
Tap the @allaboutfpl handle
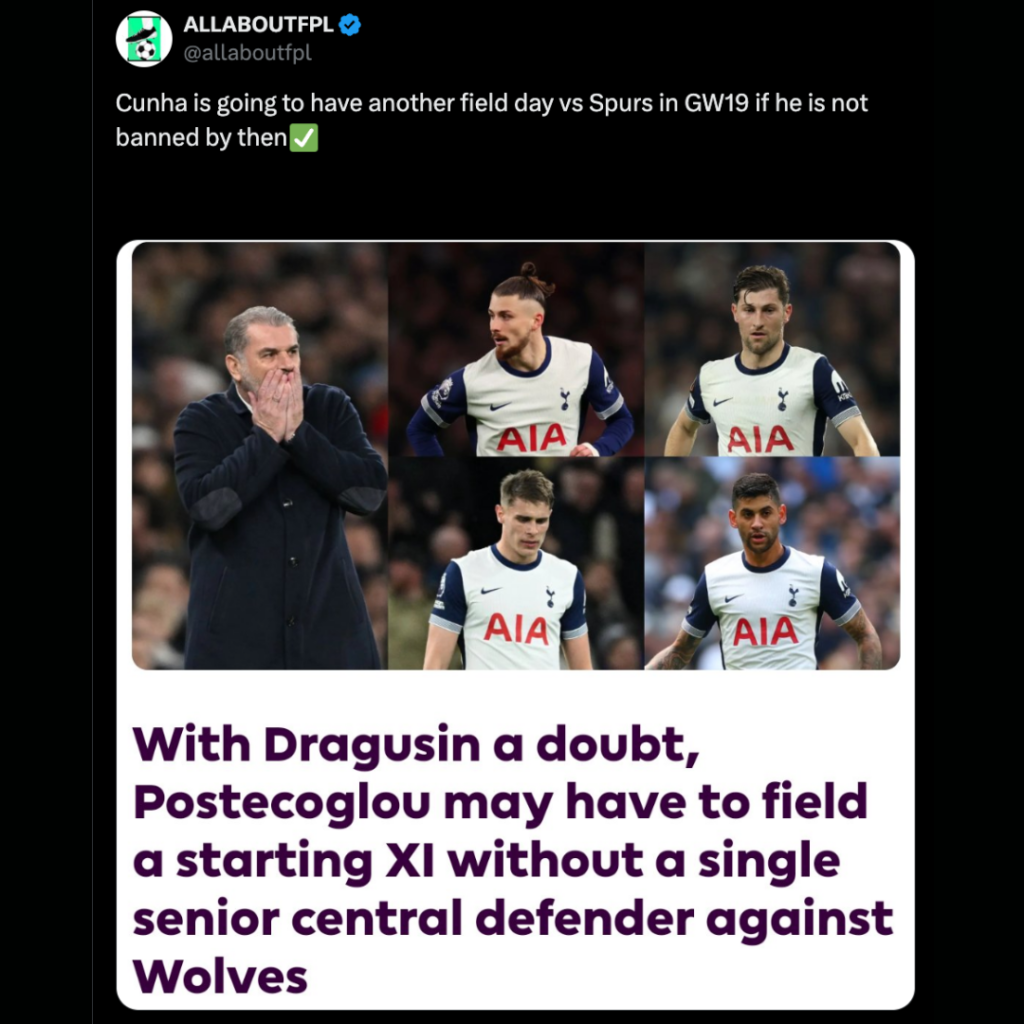tap(247, 53)
